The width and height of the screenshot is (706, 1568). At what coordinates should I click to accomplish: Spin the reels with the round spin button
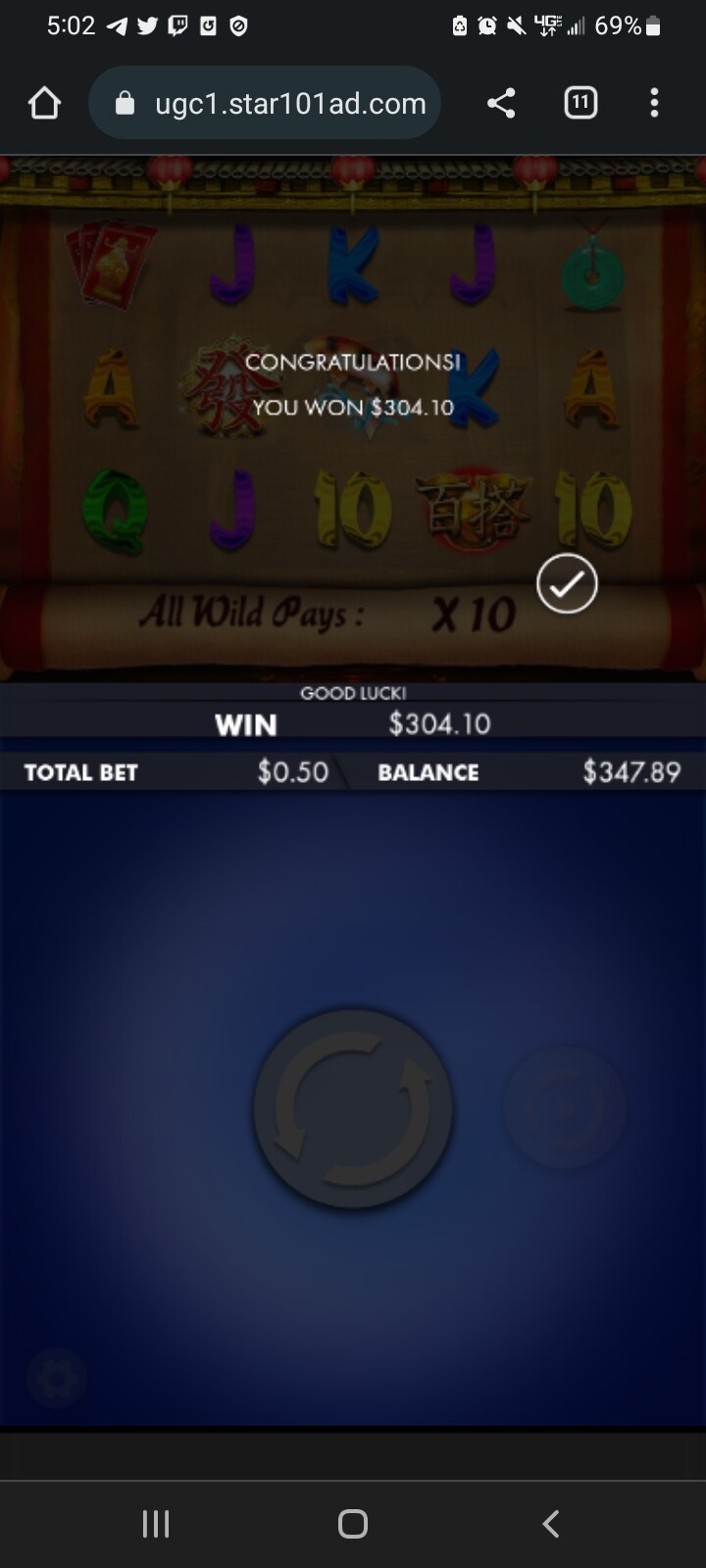(352, 1108)
